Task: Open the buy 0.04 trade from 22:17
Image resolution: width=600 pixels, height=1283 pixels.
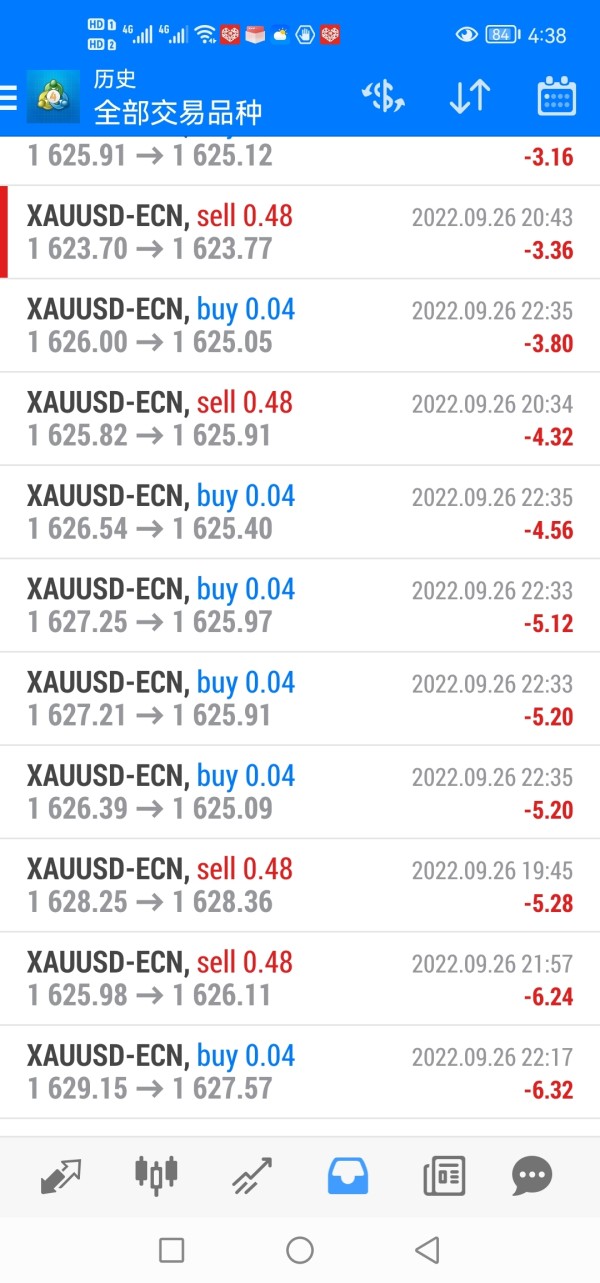Action: coord(300,1072)
